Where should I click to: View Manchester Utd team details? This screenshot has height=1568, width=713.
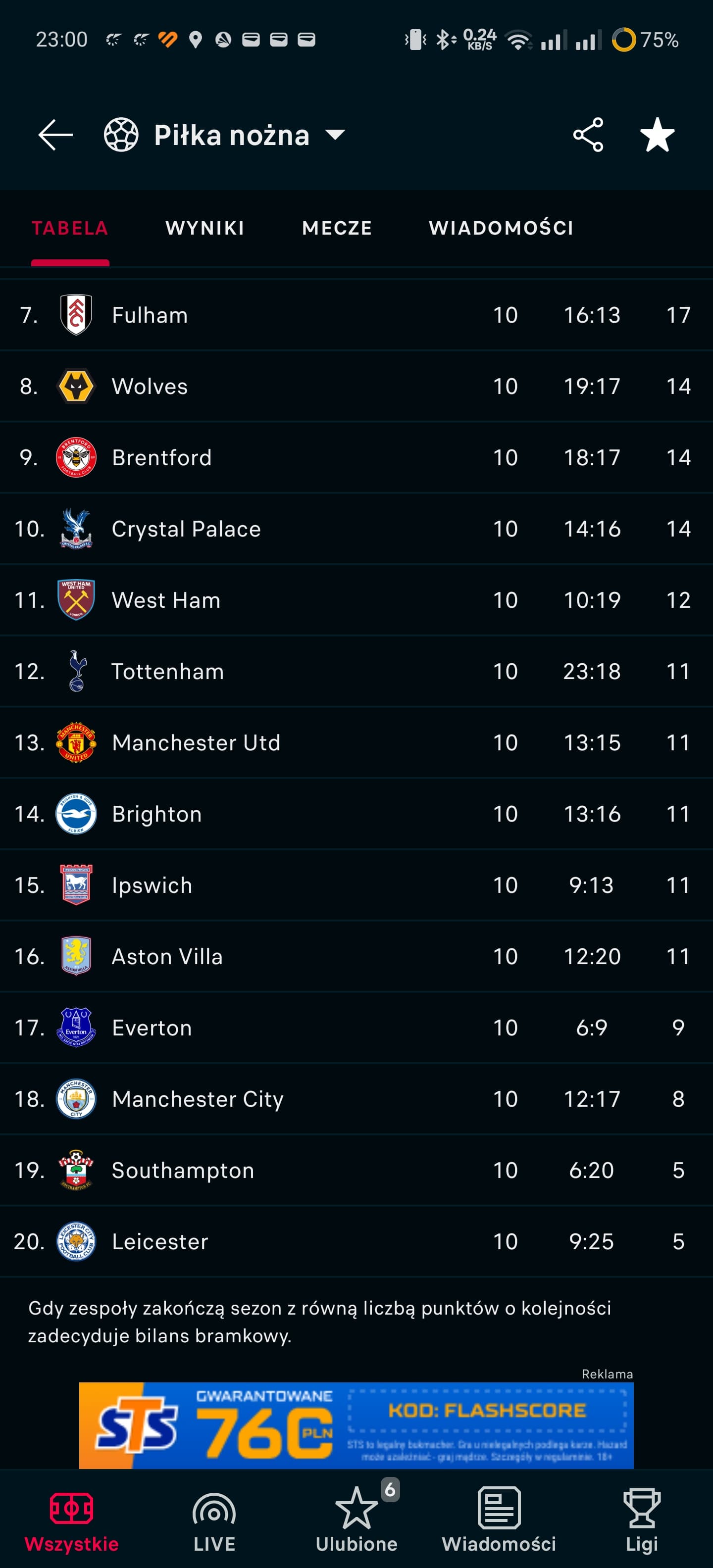356,742
